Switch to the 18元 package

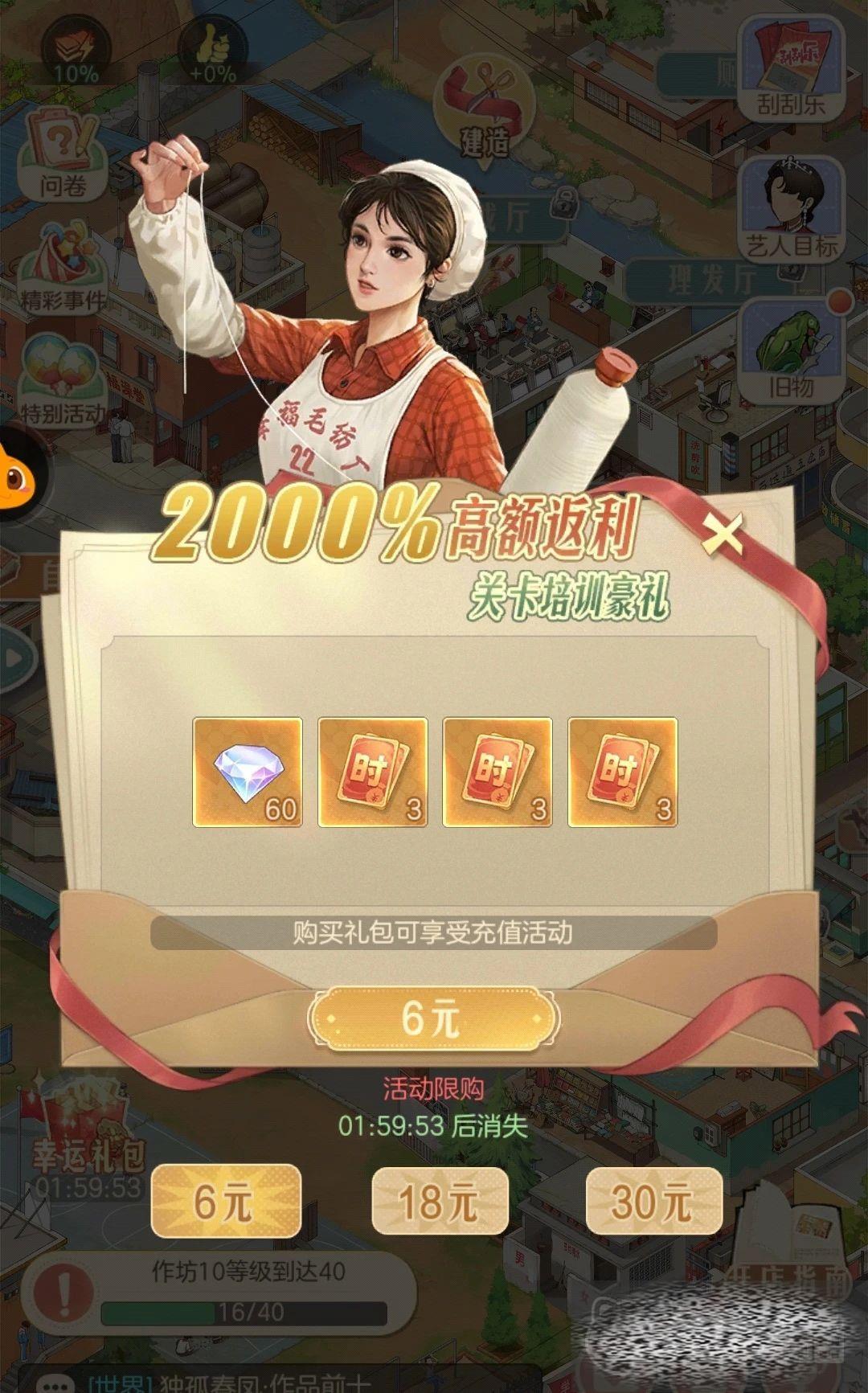point(440,1202)
